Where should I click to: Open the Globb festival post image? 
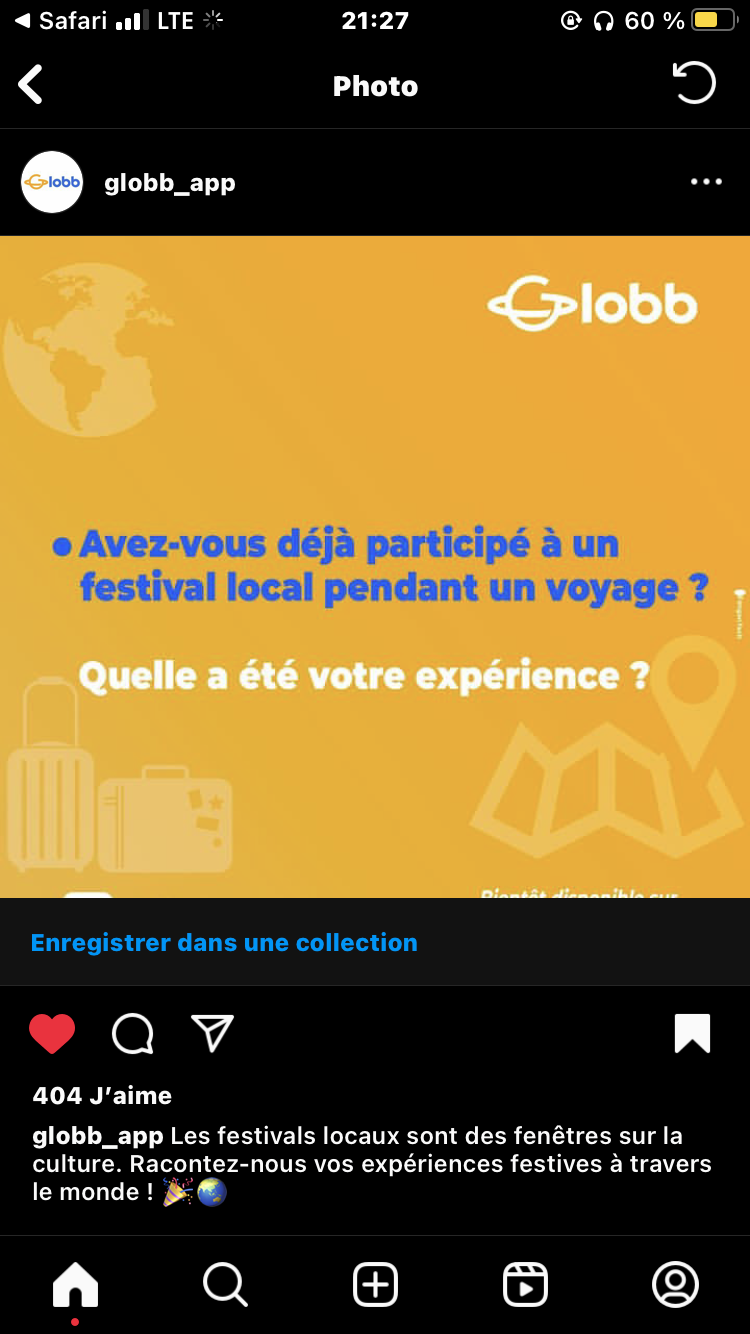(x=375, y=566)
